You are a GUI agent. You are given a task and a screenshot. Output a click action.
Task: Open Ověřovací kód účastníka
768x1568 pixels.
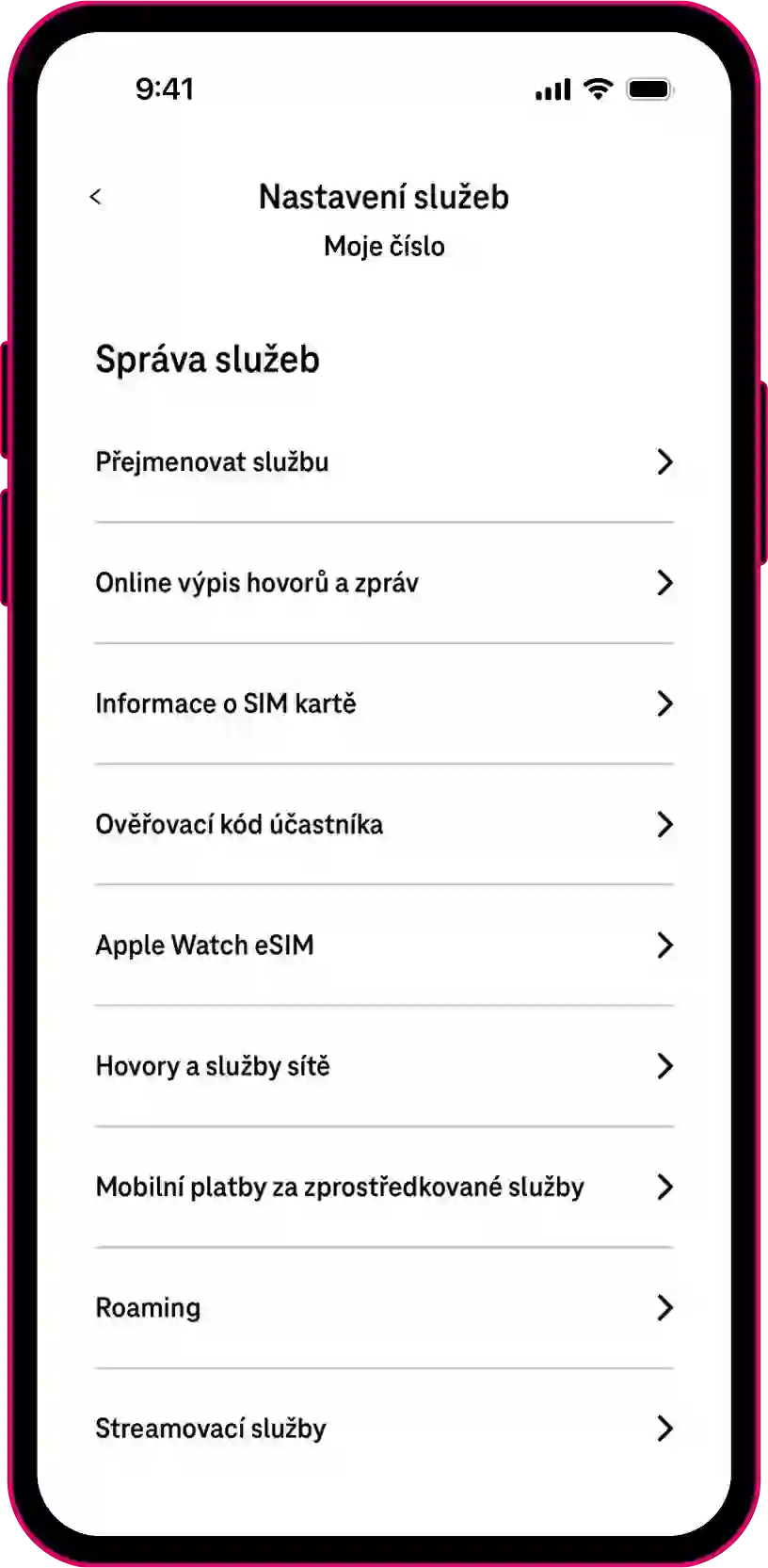pos(384,824)
